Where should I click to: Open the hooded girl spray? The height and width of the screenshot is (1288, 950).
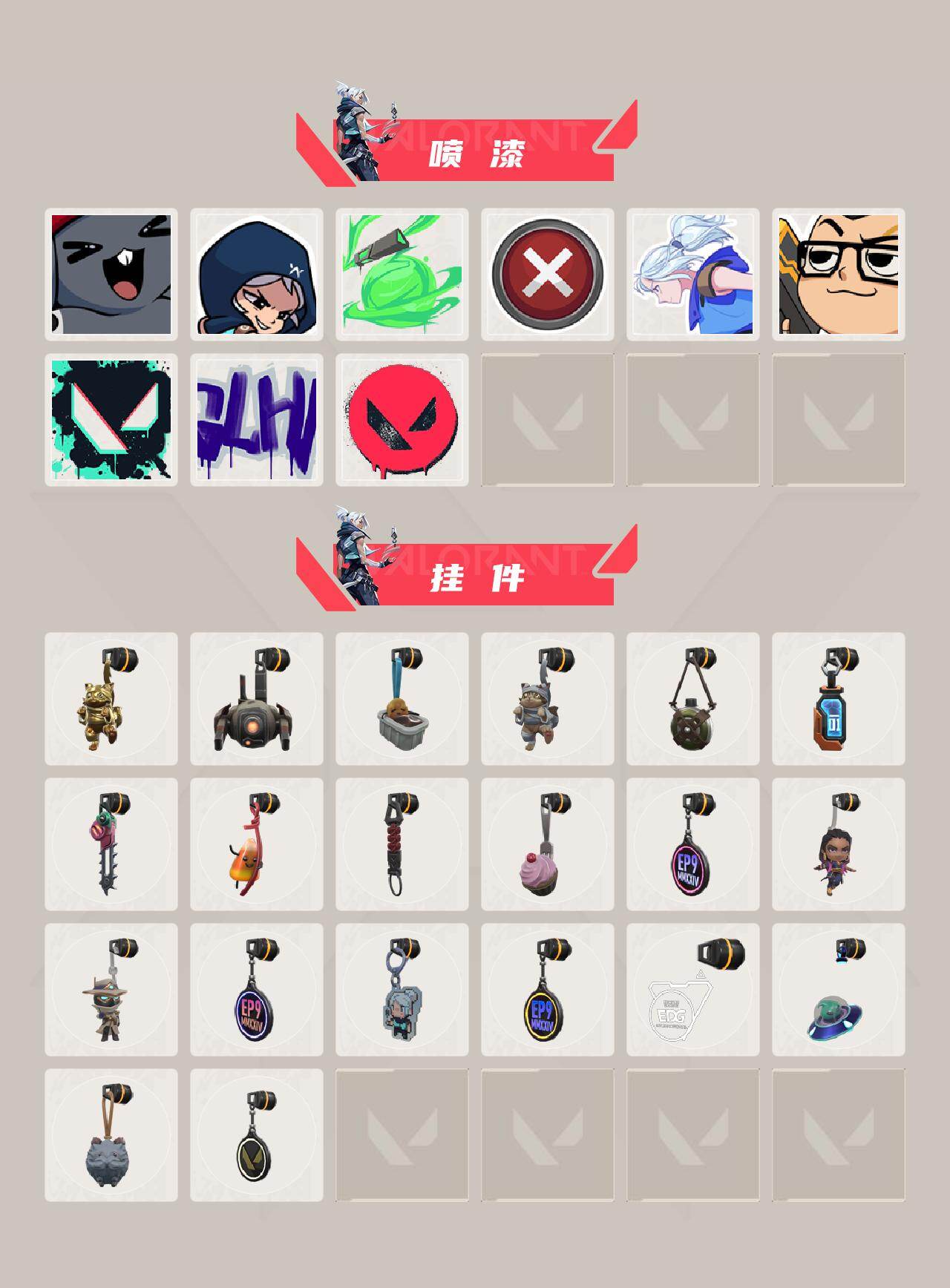(x=258, y=272)
